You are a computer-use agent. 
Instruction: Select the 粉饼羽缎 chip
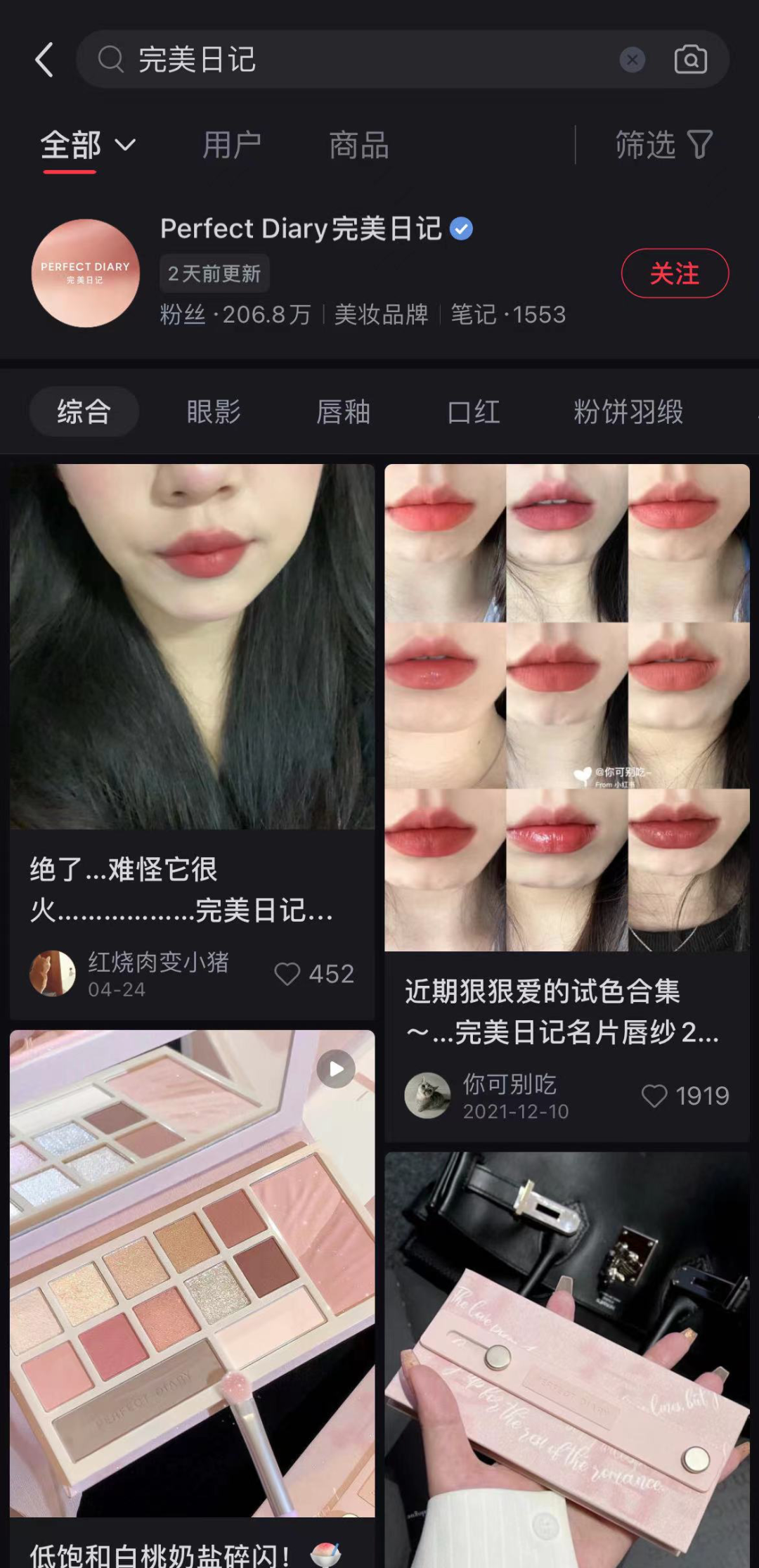pyautogui.click(x=628, y=412)
